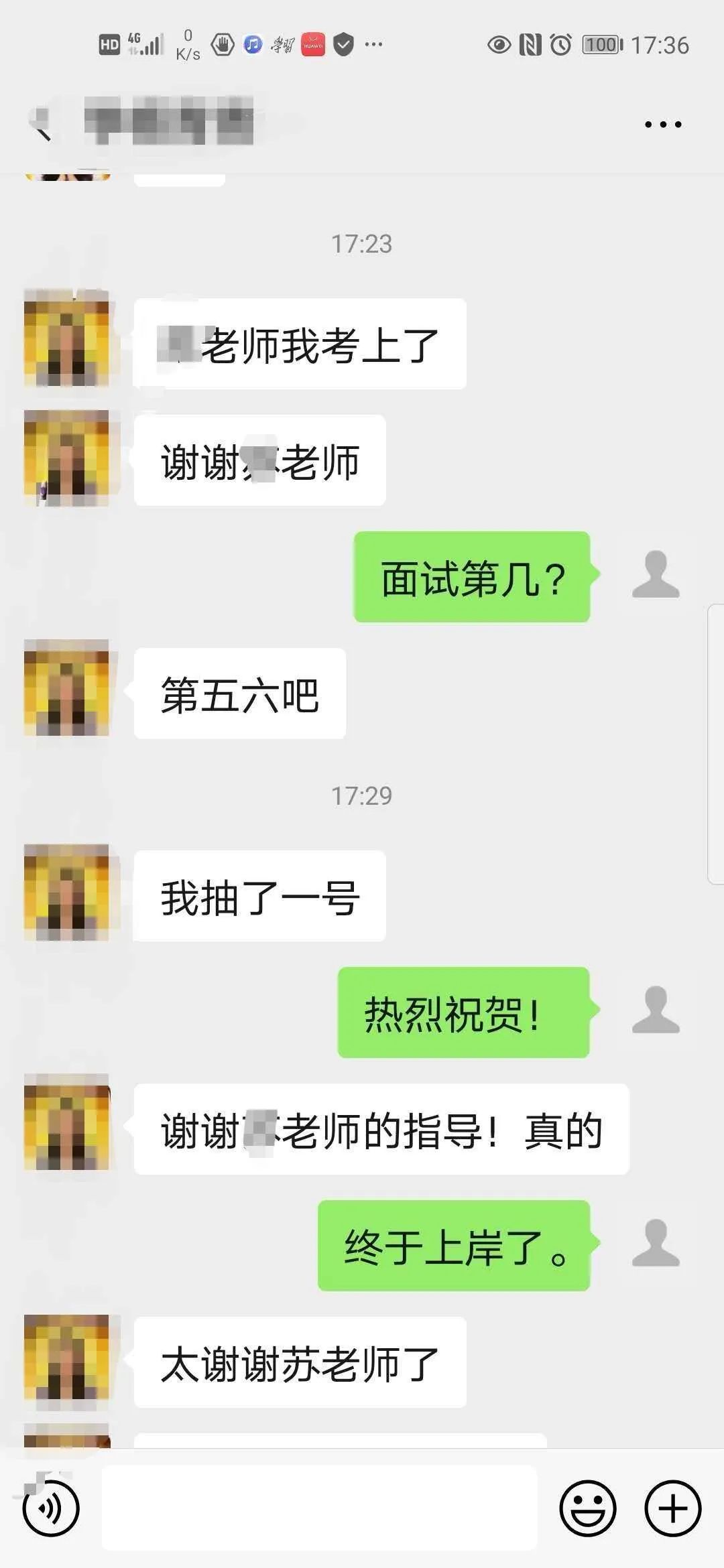Tap the message text field

point(319,1508)
